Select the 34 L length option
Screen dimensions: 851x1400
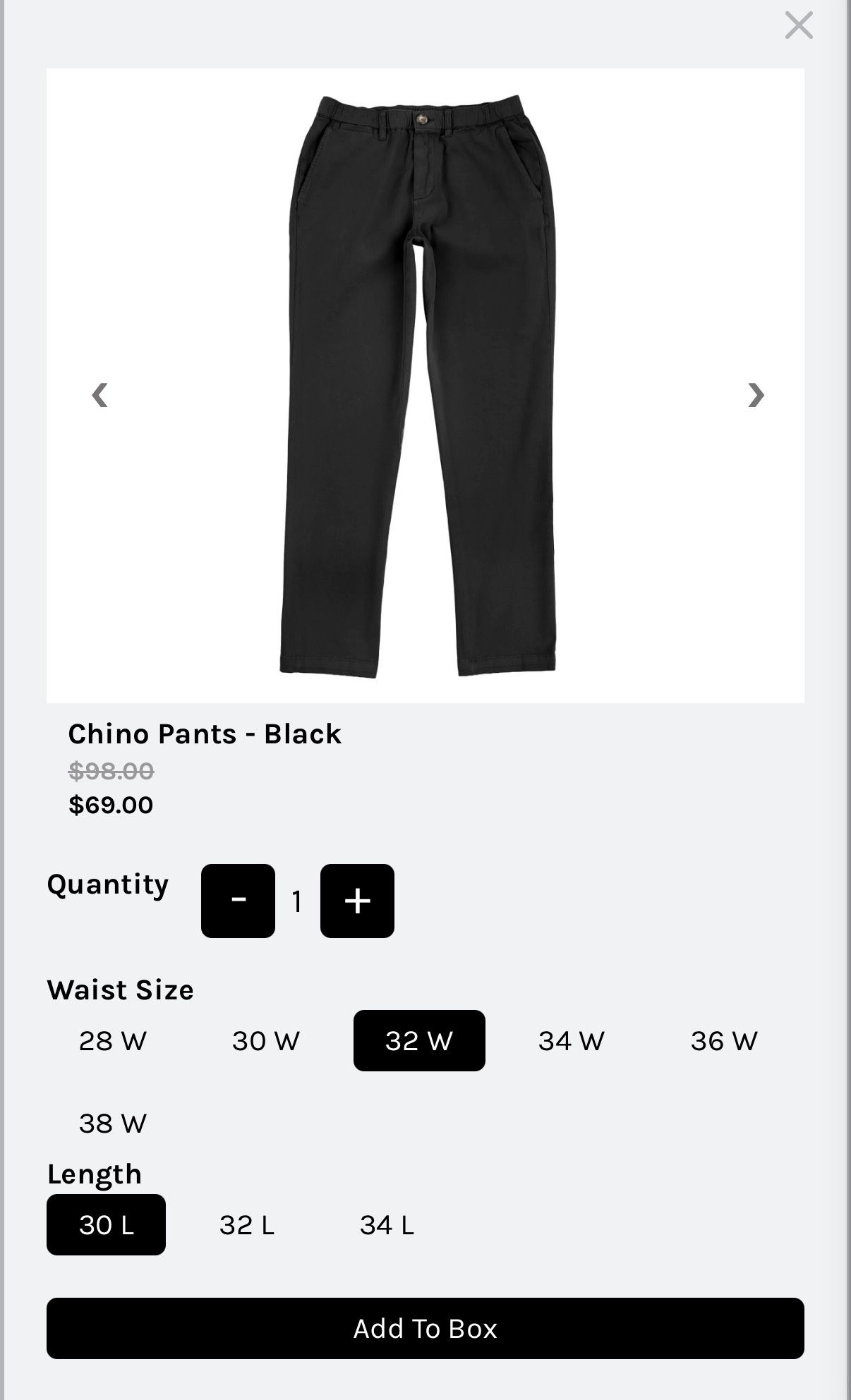(387, 1225)
